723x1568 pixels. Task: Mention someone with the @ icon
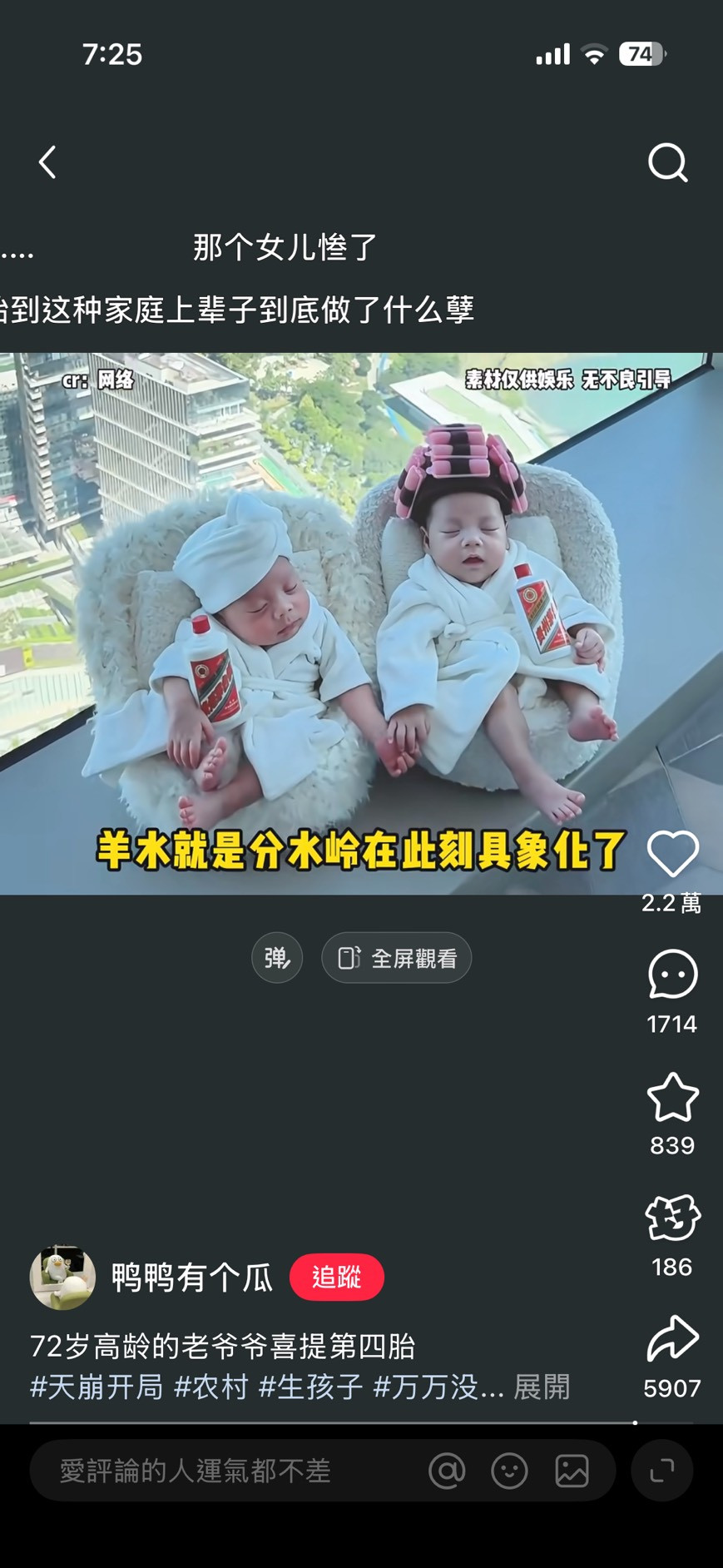[447, 1471]
